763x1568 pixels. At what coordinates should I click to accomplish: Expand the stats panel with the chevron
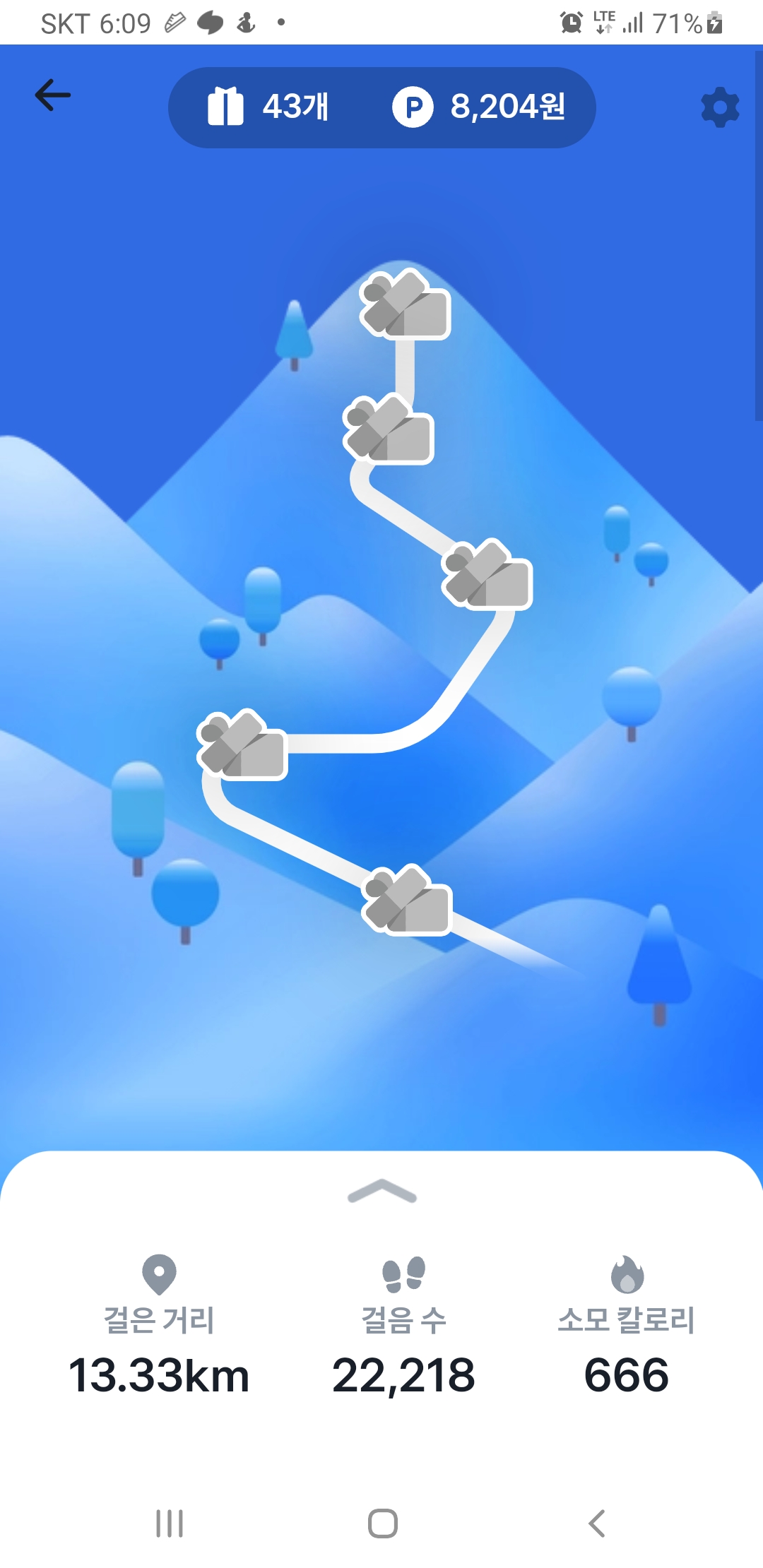click(x=382, y=1191)
